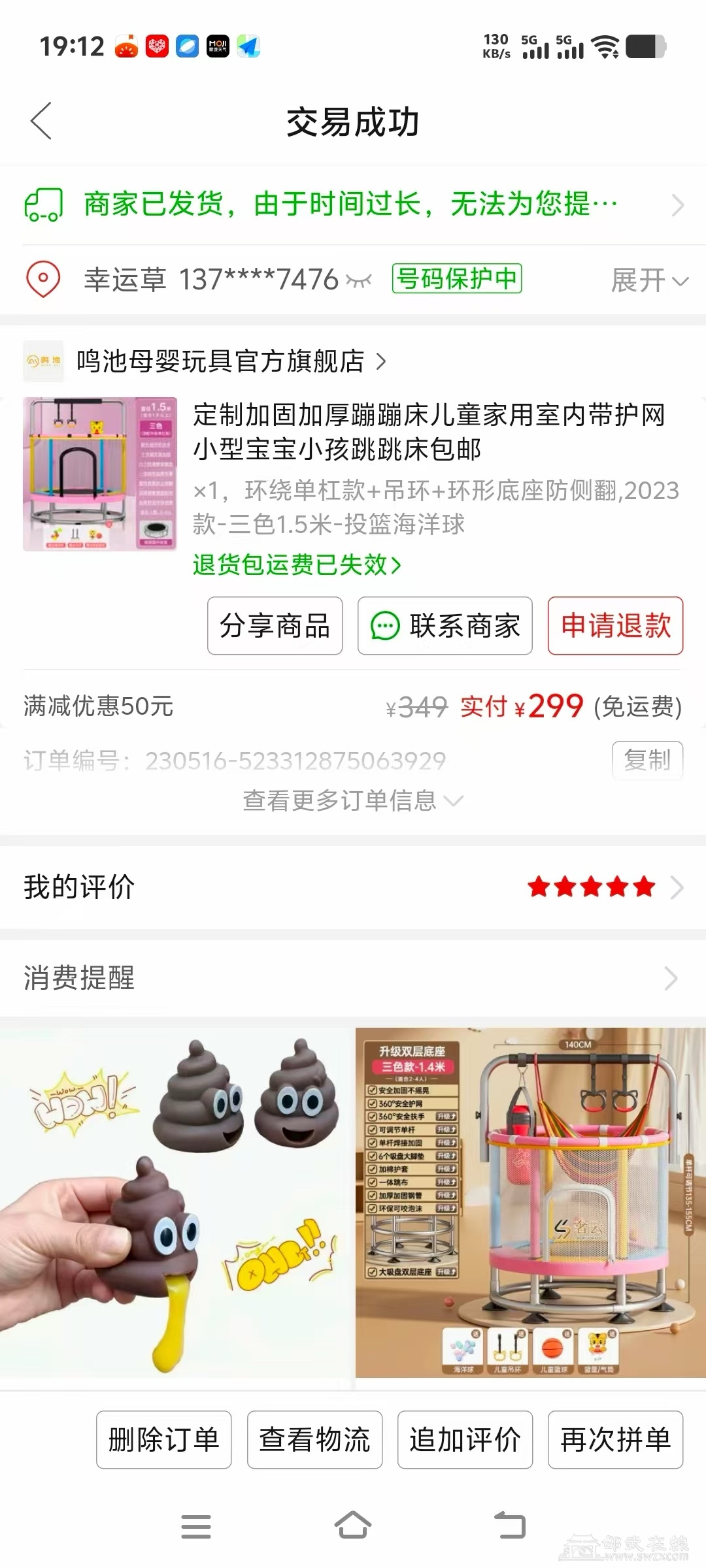Copy the order number with 复制
706x1568 pixels.
(x=647, y=760)
